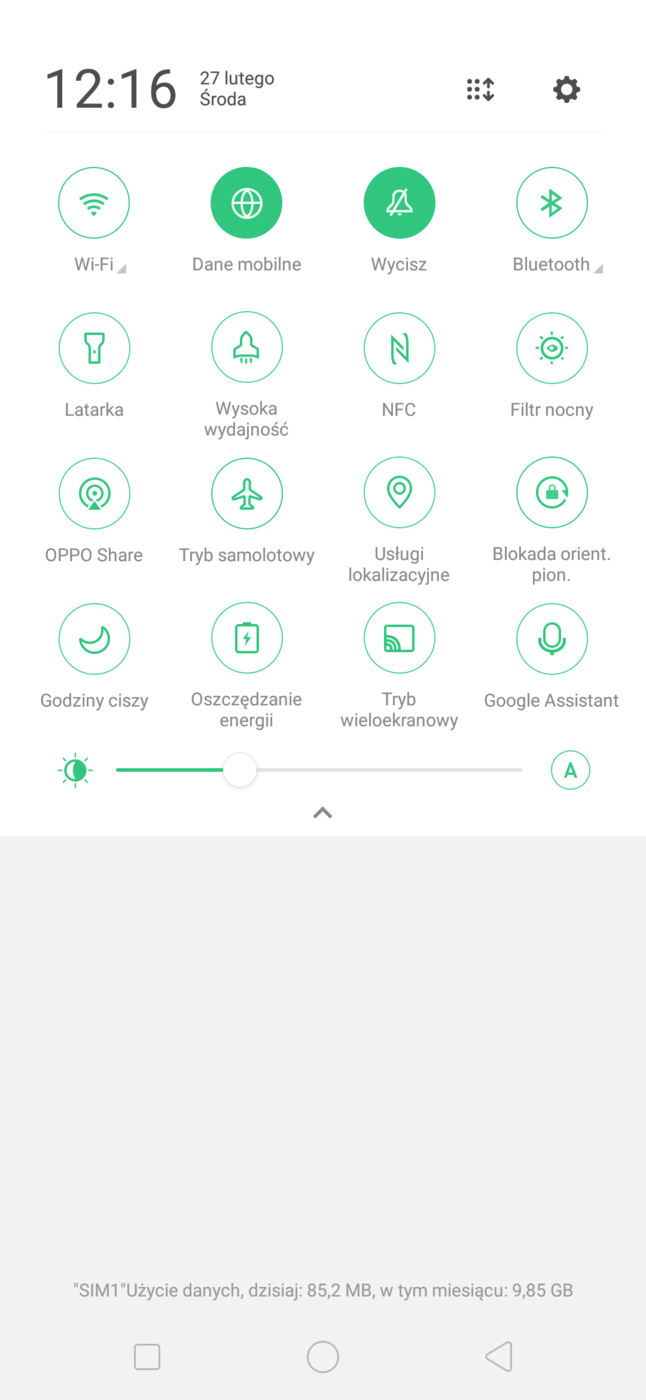
Task: Toggle the Wycisz mute mode
Action: 399,203
